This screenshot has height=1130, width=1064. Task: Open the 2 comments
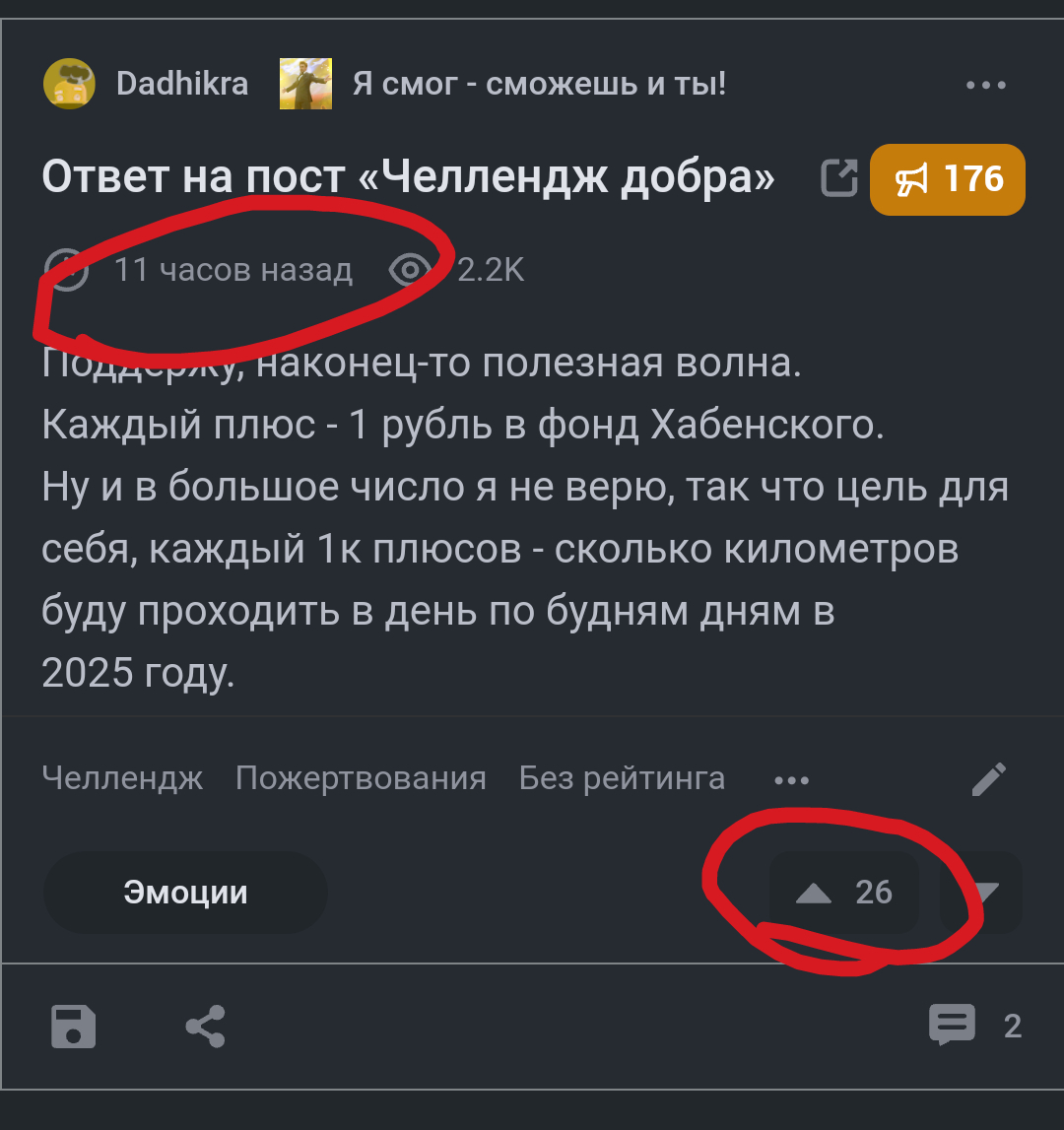973,1026
